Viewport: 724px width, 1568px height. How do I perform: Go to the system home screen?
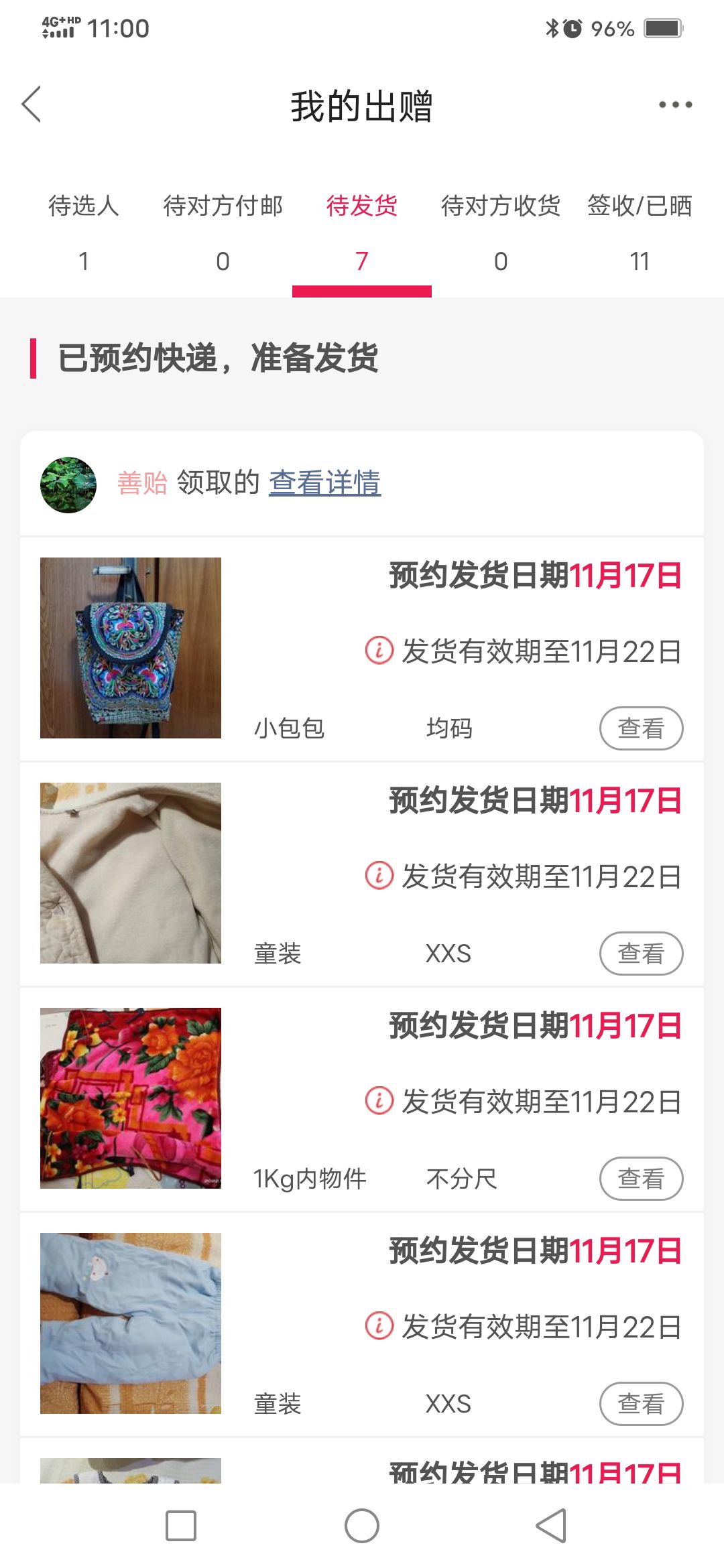[362, 1526]
